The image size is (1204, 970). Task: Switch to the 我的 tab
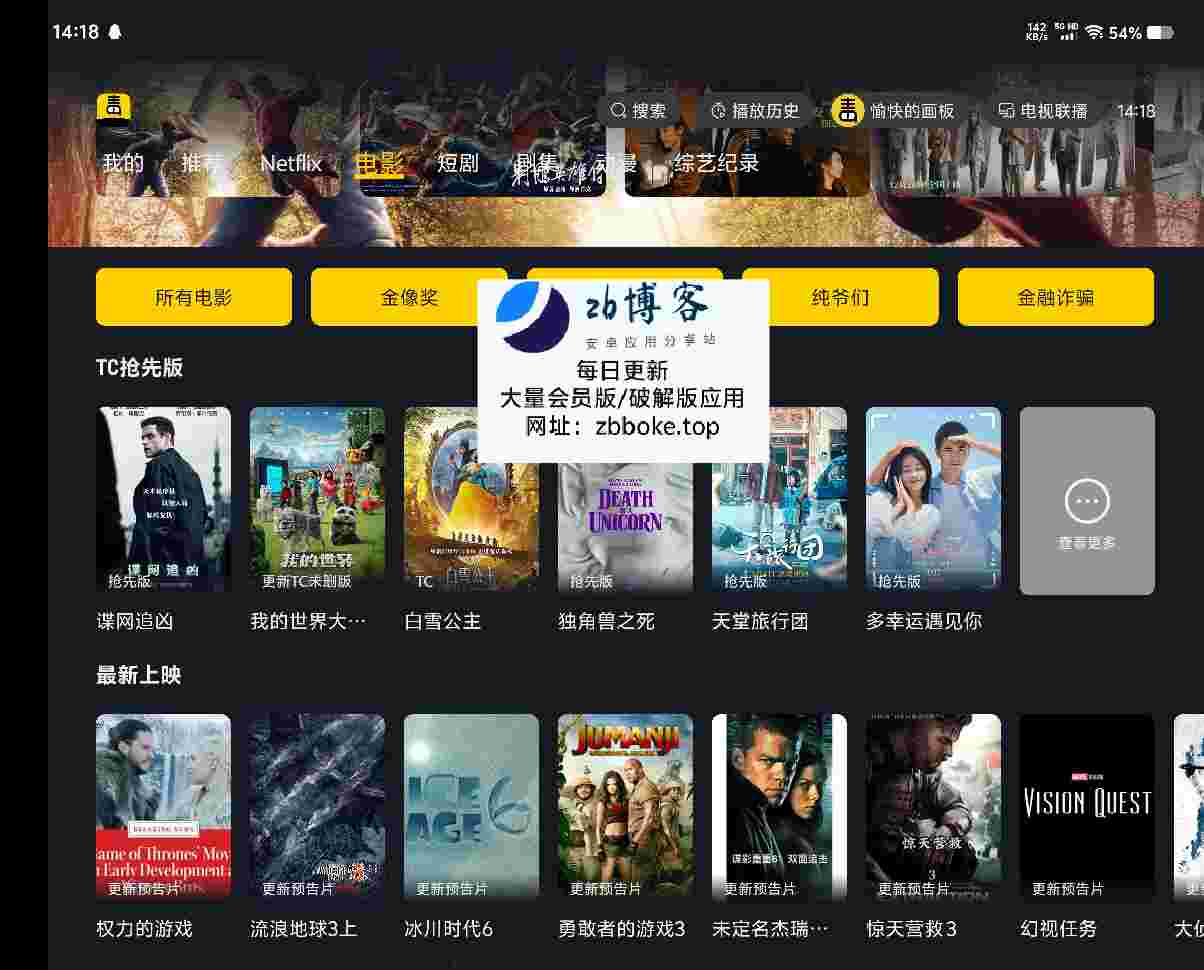[x=123, y=163]
